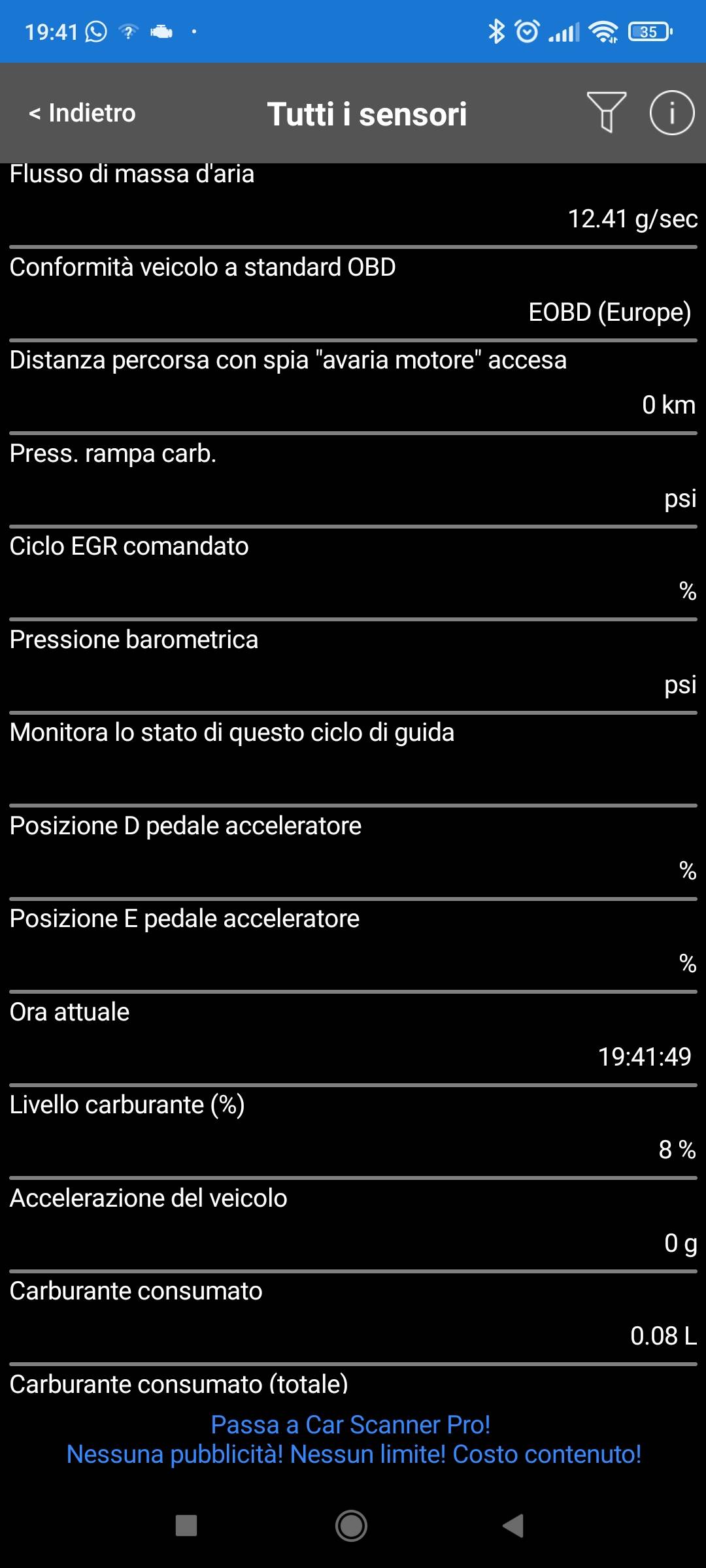Open the Pressione barometrica sensor
The image size is (706, 1568).
coord(353,666)
